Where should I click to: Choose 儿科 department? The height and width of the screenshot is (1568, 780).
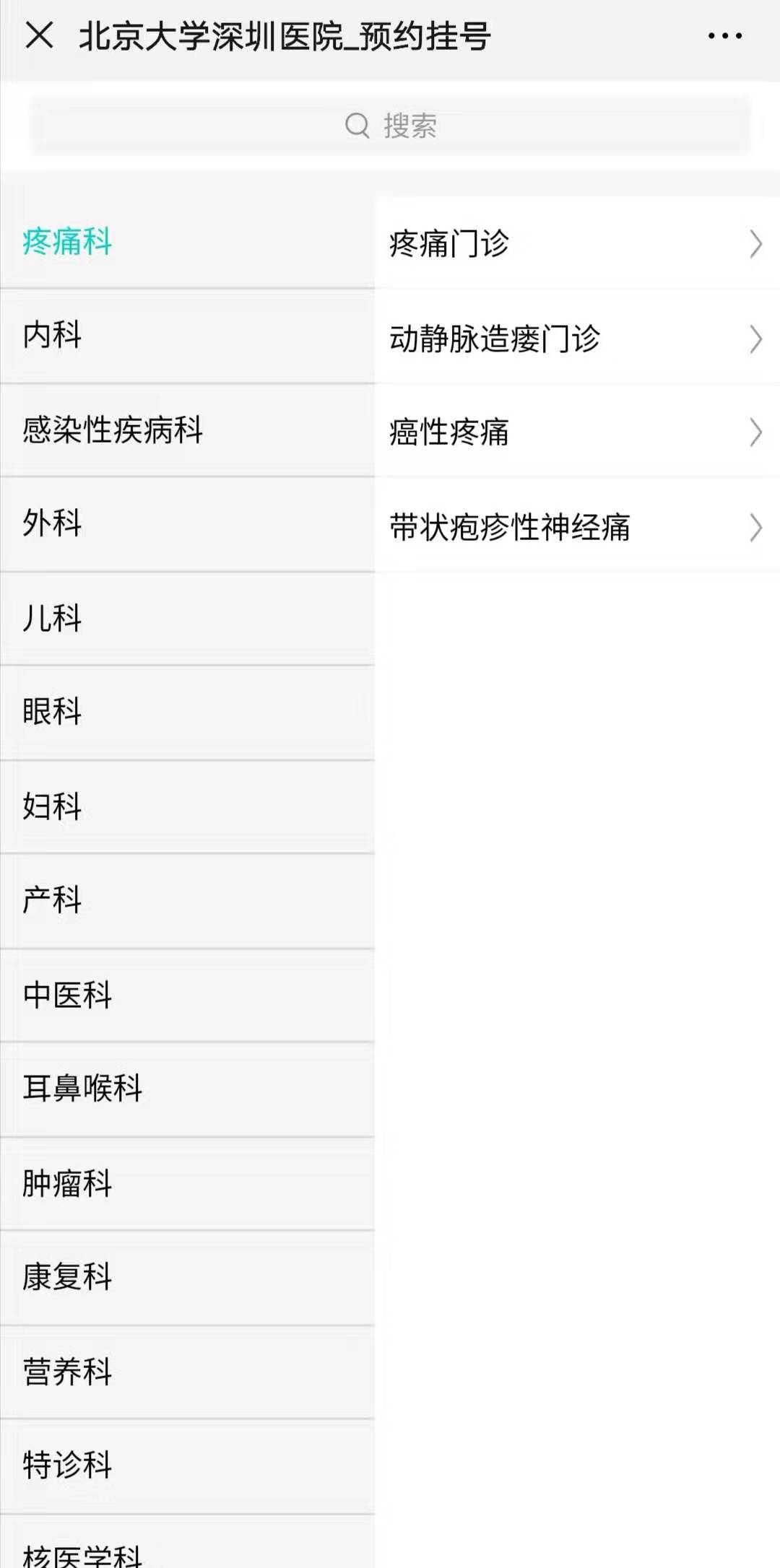coord(186,618)
